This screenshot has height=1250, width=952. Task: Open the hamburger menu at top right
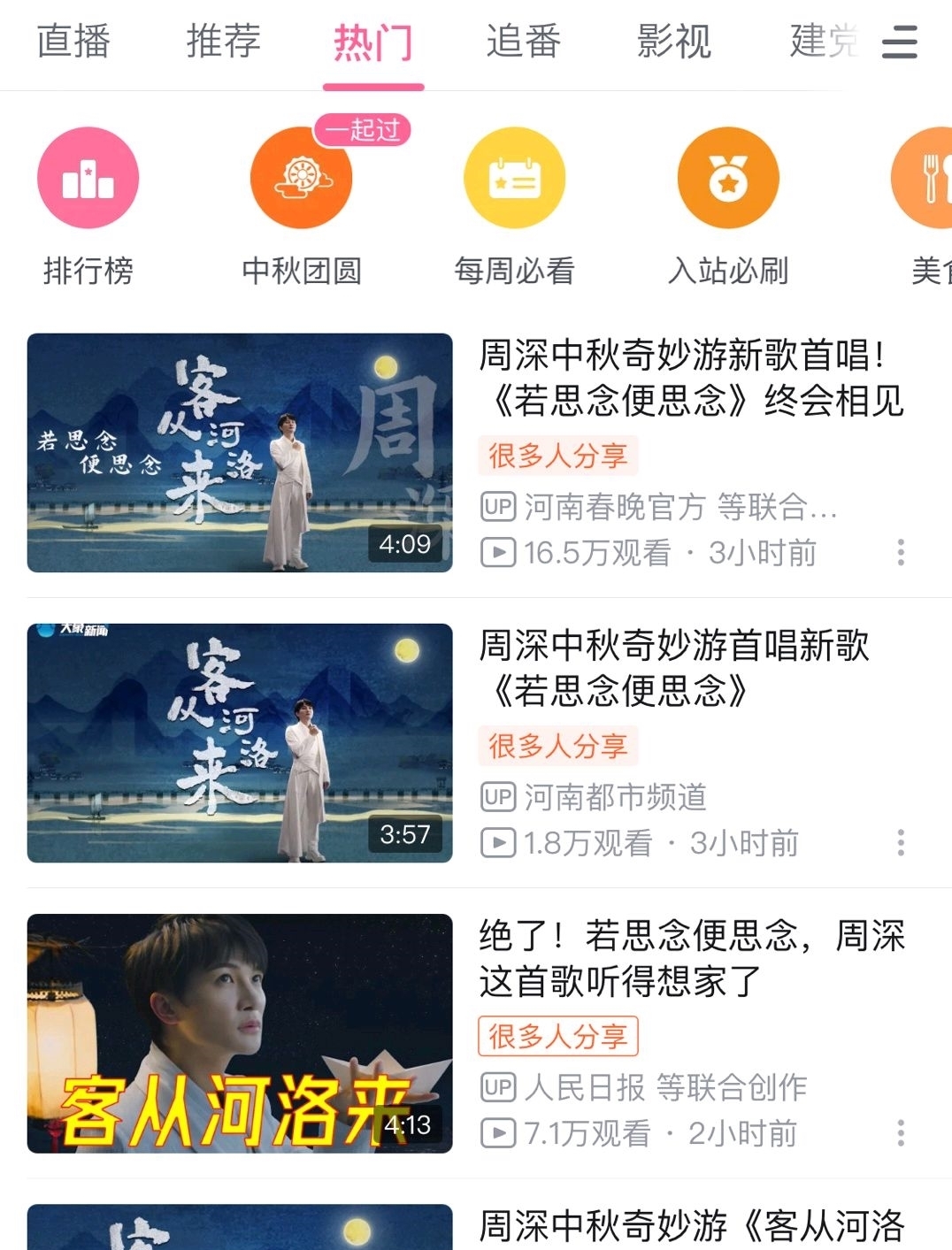[899, 42]
